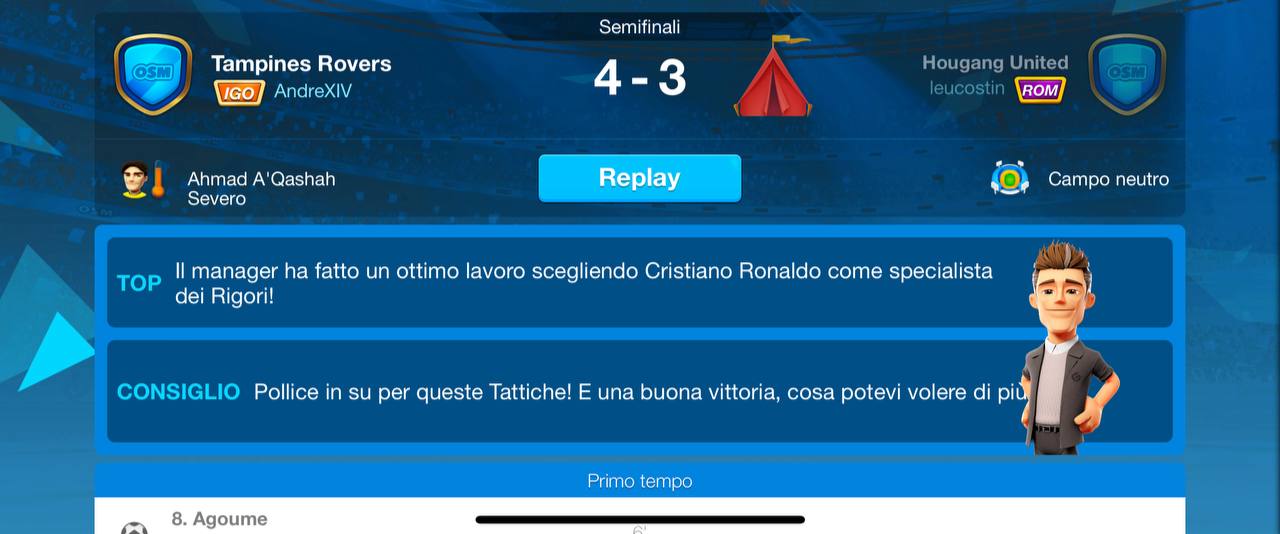The image size is (1280, 534).
Task: View manager leucostin's profile
Action: [967, 89]
